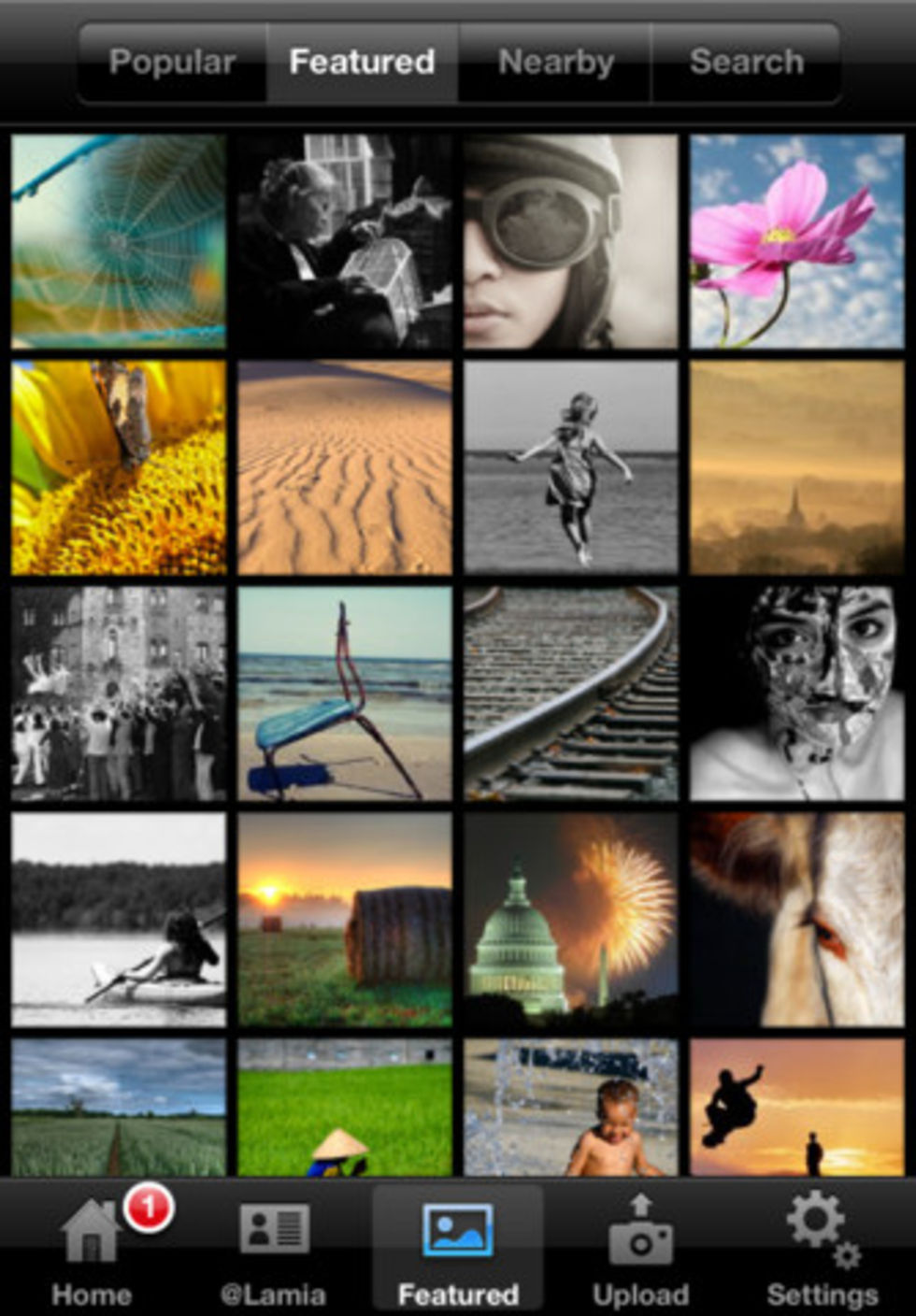Viewport: 916px width, 1316px height.
Task: Open the Search tab
Action: (746, 62)
